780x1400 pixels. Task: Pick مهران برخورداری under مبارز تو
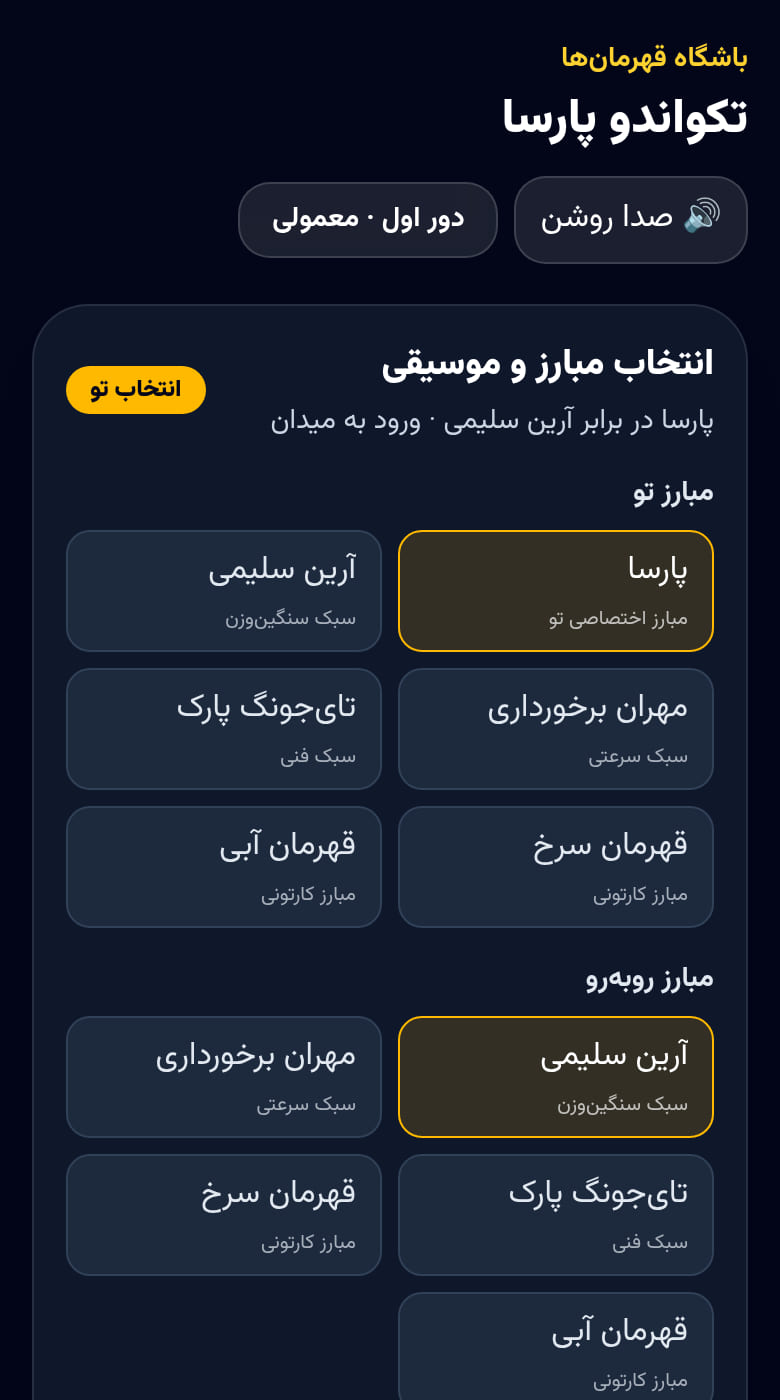pos(556,729)
